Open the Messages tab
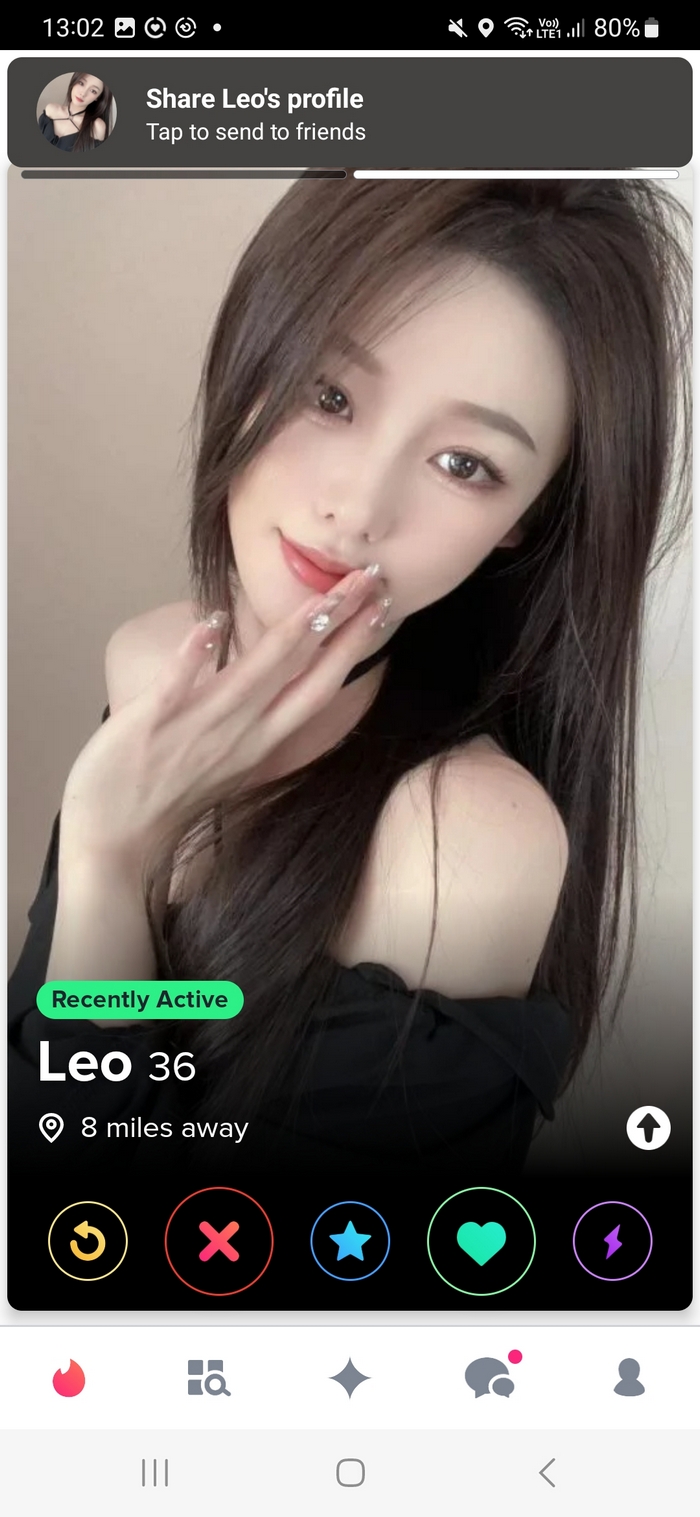Screen dimensions: 700x1517 (490, 1378)
